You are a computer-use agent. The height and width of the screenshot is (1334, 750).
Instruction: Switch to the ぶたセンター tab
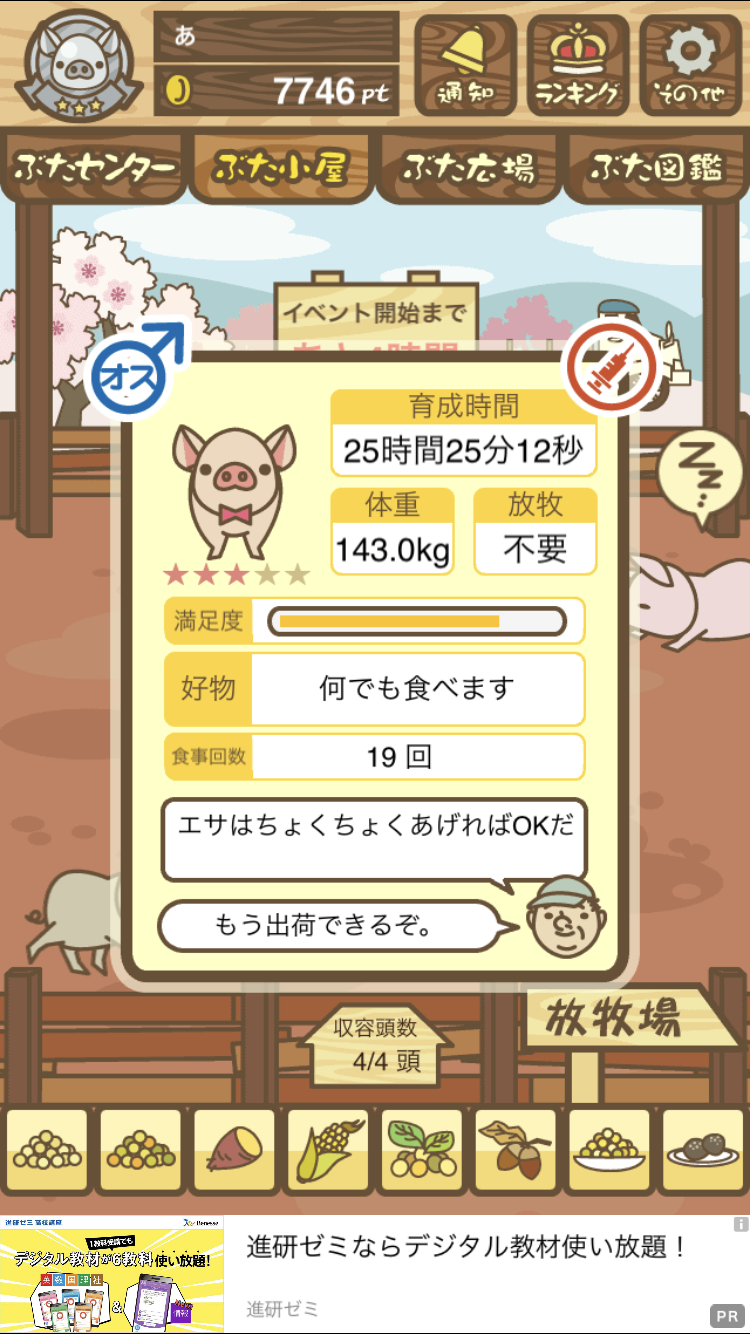coord(95,168)
